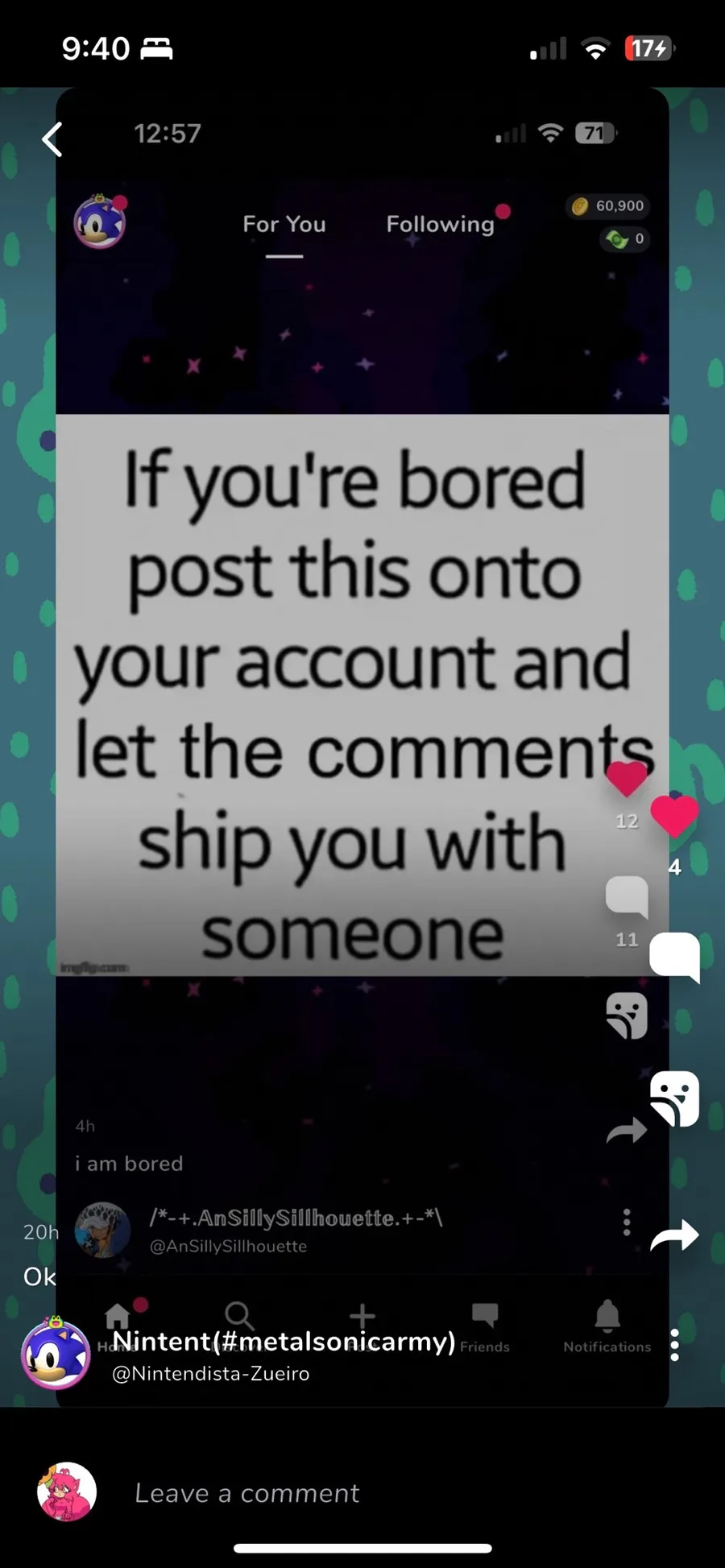Tap the sticker reaction icon
This screenshot has height=1568, width=725.
click(x=674, y=1098)
